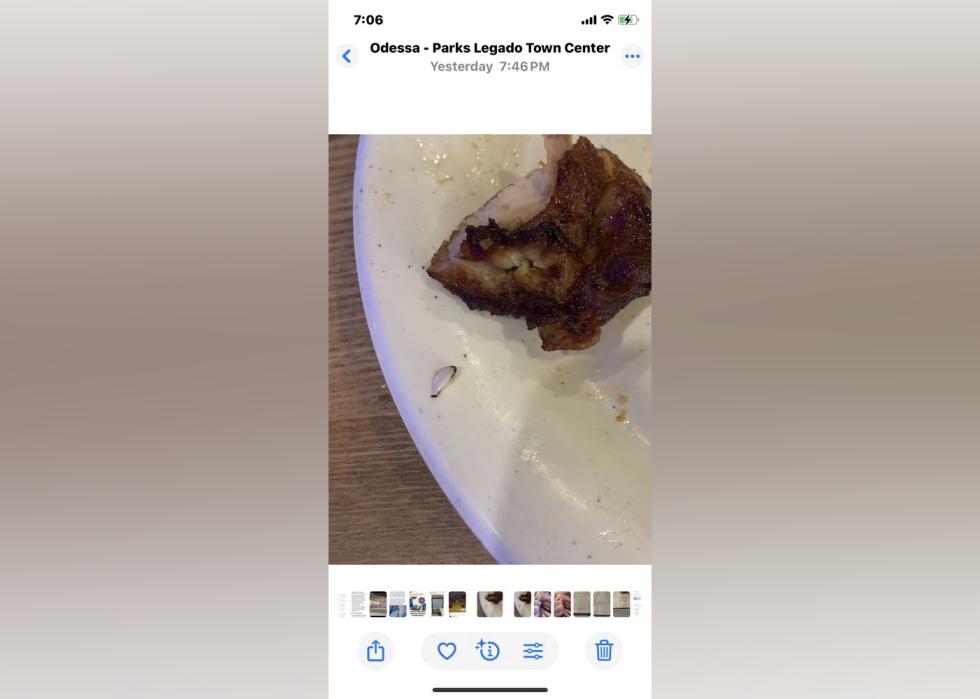Screen dimensions: 980x699
Task: Share this photo
Action: [x=376, y=651]
